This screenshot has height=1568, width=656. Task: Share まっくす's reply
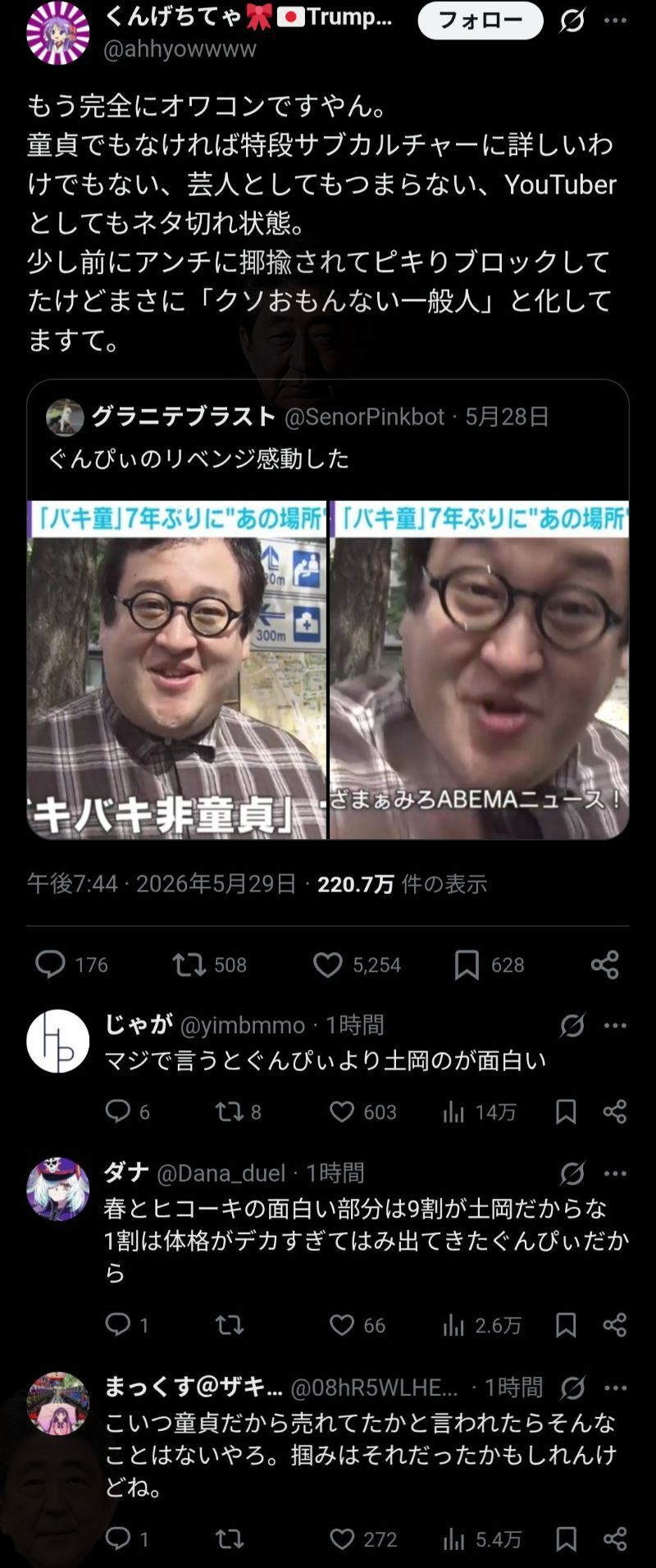(615, 1538)
